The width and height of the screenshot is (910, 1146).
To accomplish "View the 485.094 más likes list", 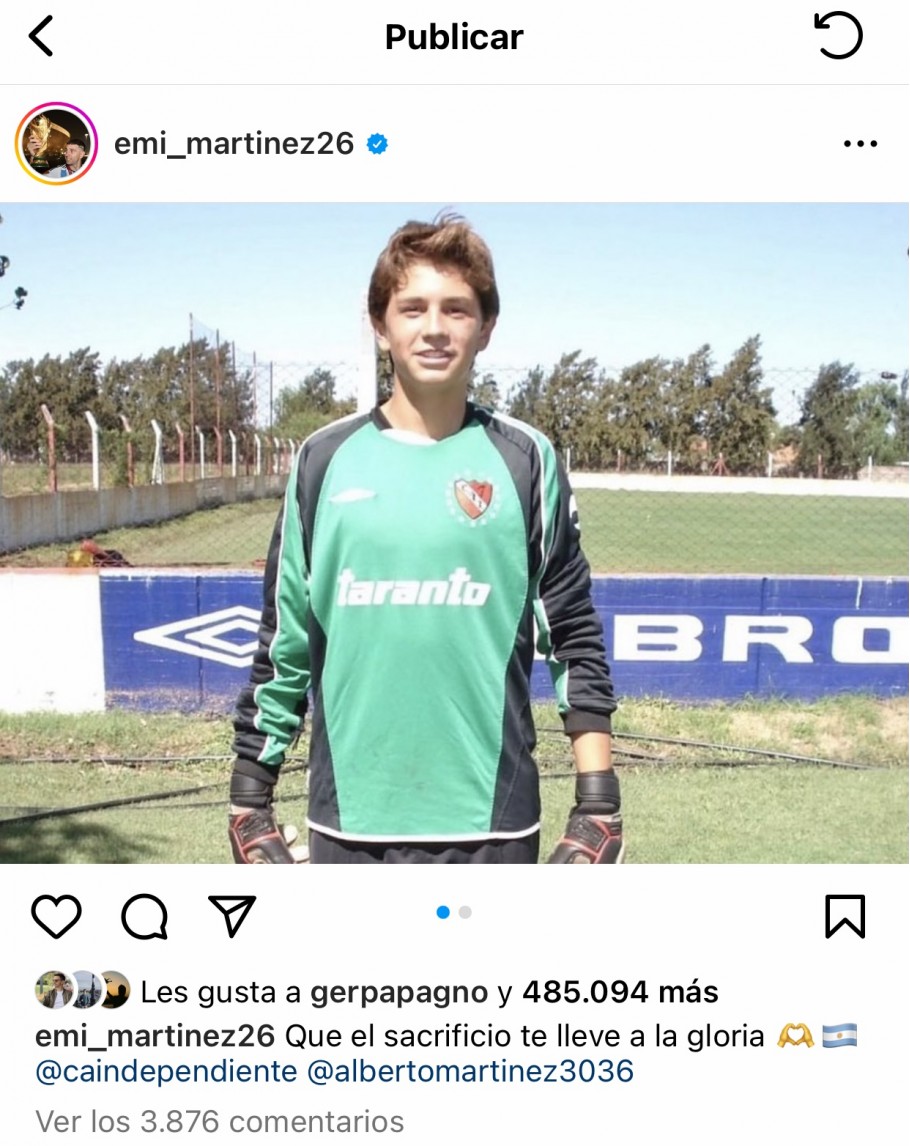I will (x=620, y=992).
